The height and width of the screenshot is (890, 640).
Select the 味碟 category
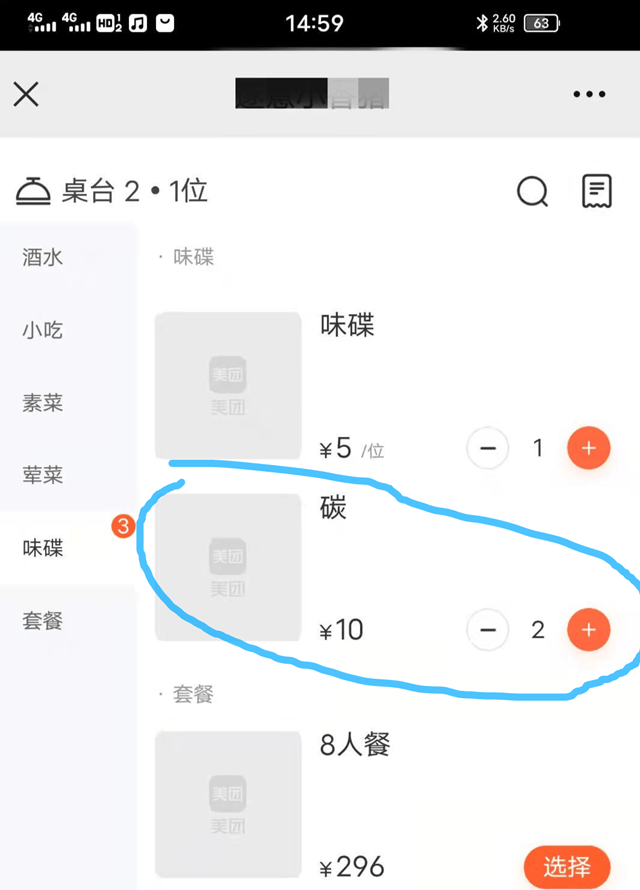[x=43, y=548]
